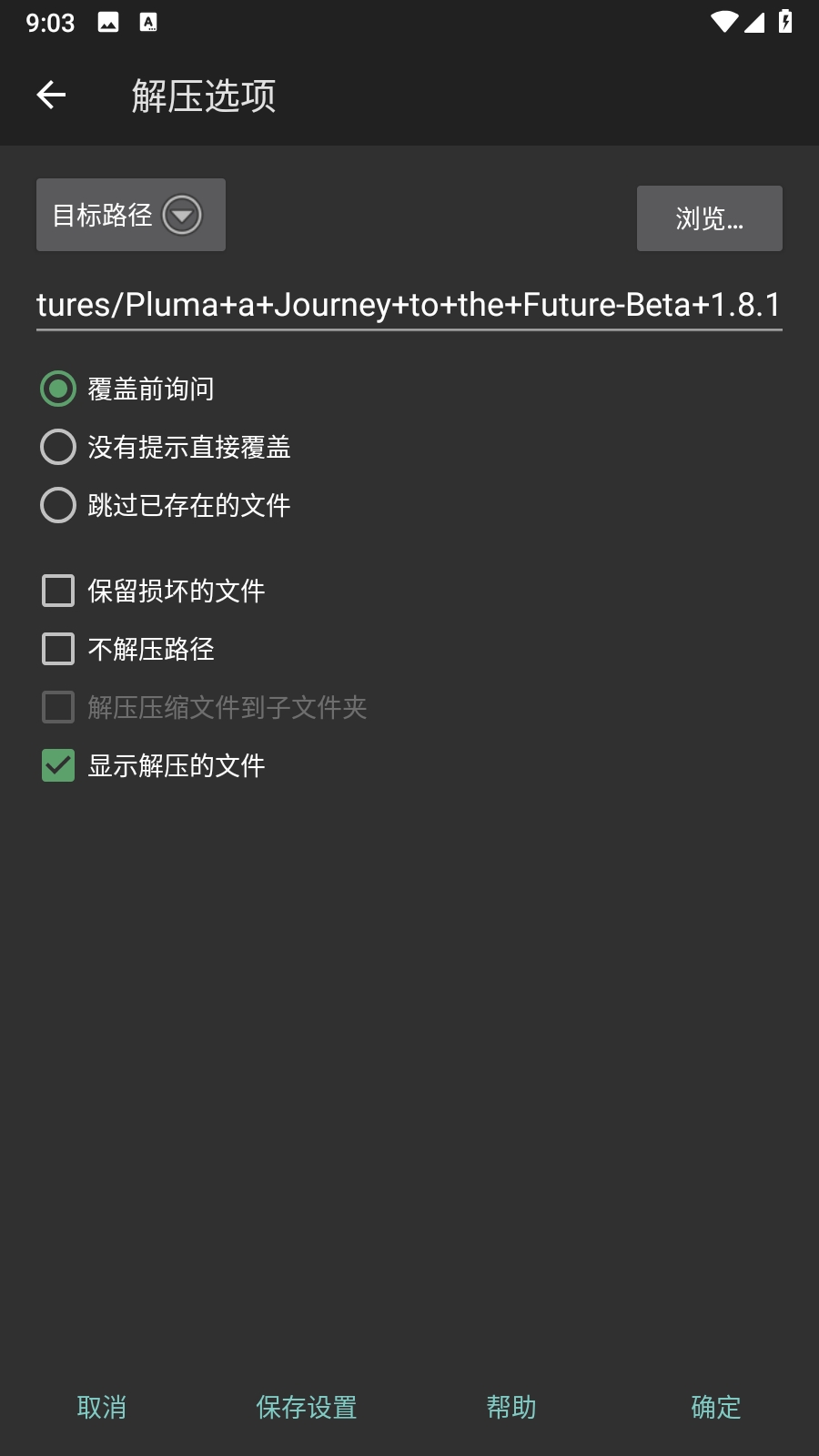Enable 保留损坏的文件 checkbox
819x1456 pixels.
[153, 591]
